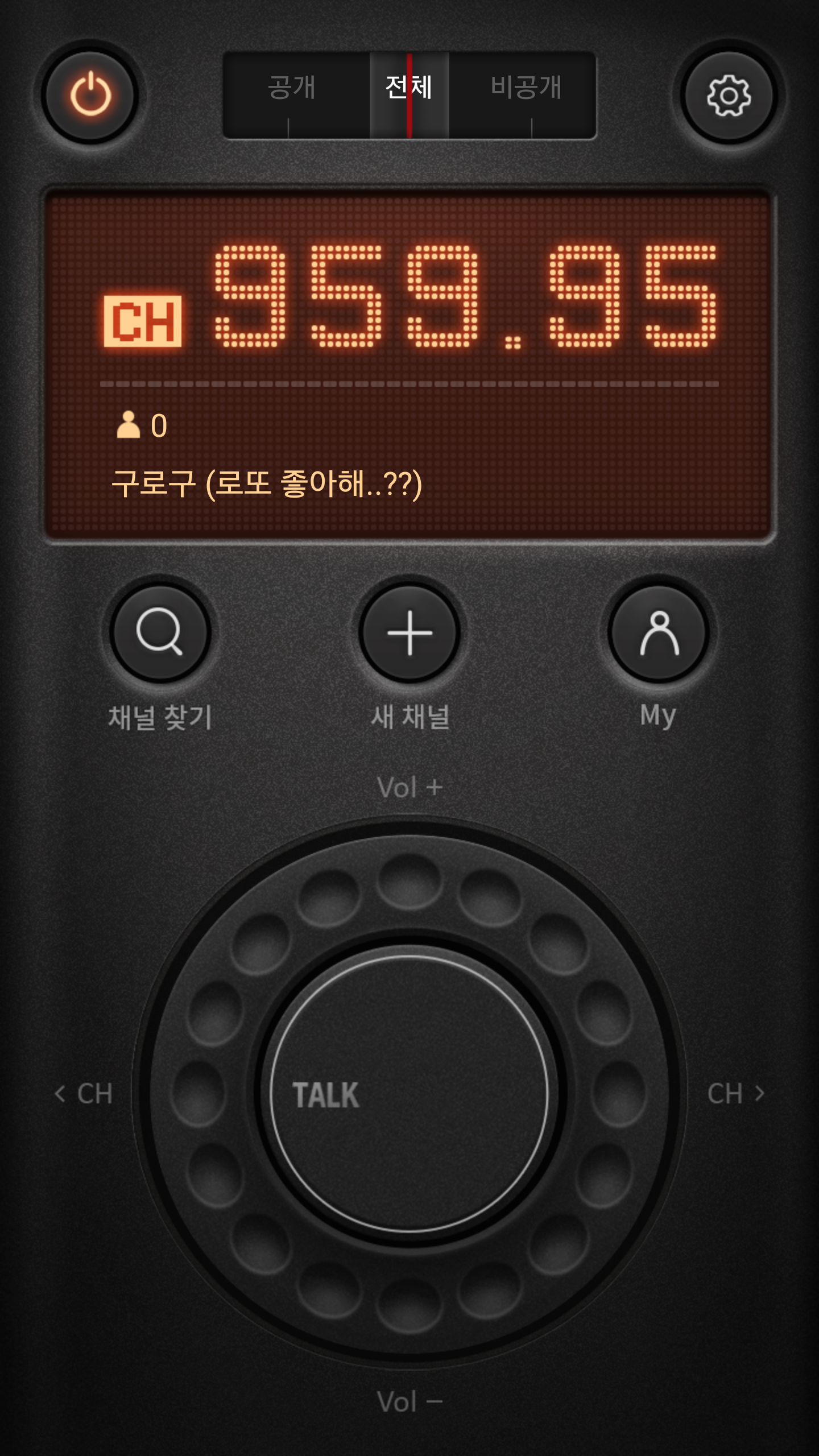
Task: Go to previous channel with < CH
Action: pyautogui.click(x=84, y=1093)
